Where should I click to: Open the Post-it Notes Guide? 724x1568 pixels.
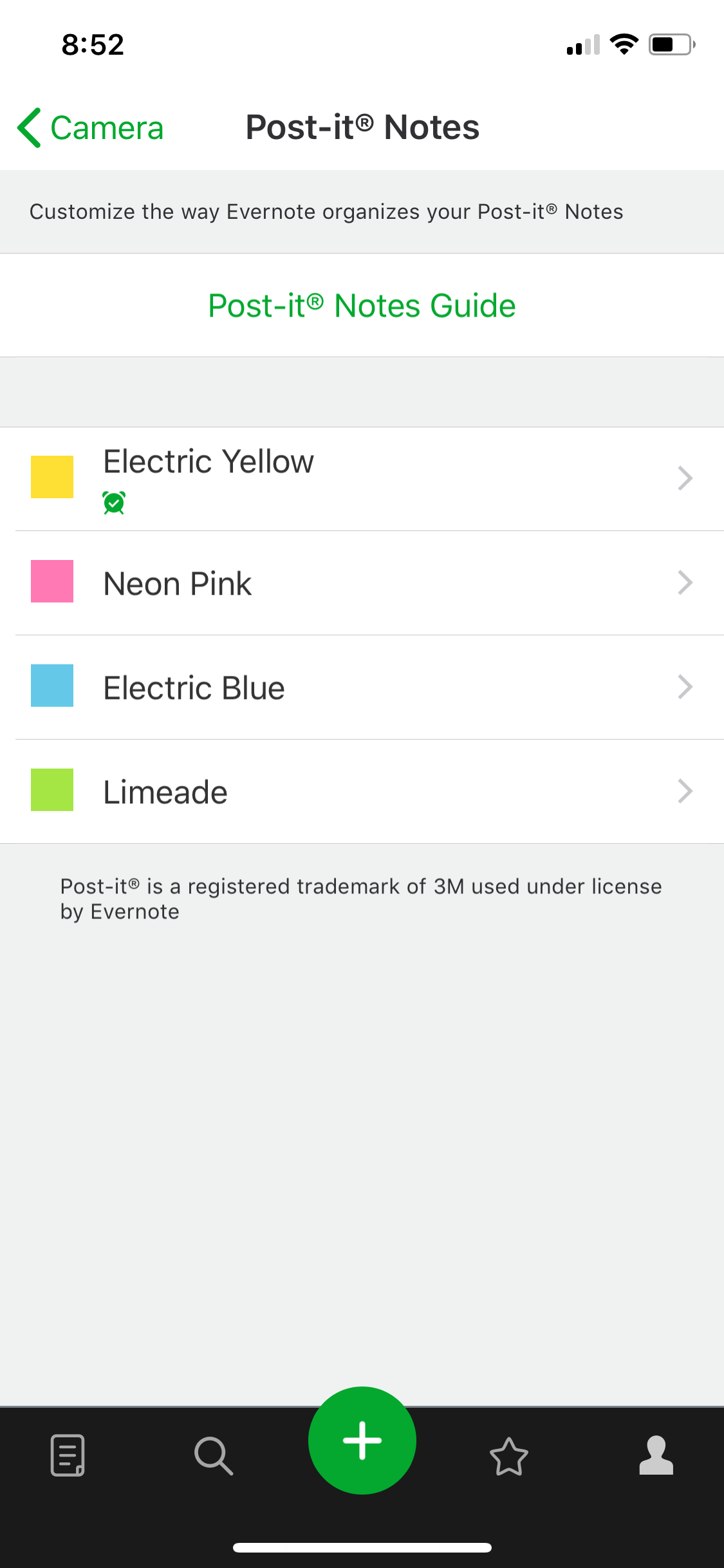(x=362, y=305)
